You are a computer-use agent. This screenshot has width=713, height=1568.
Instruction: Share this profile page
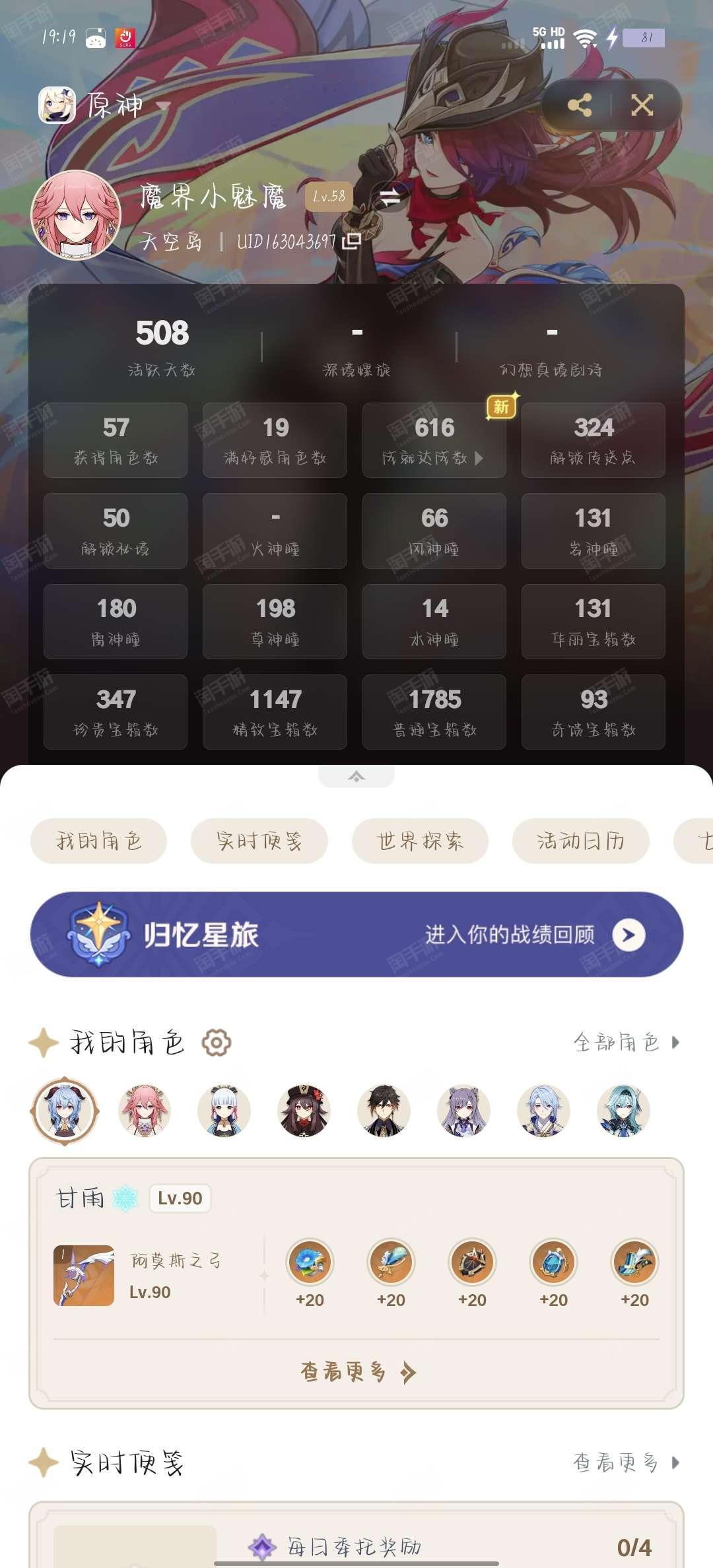click(x=579, y=106)
